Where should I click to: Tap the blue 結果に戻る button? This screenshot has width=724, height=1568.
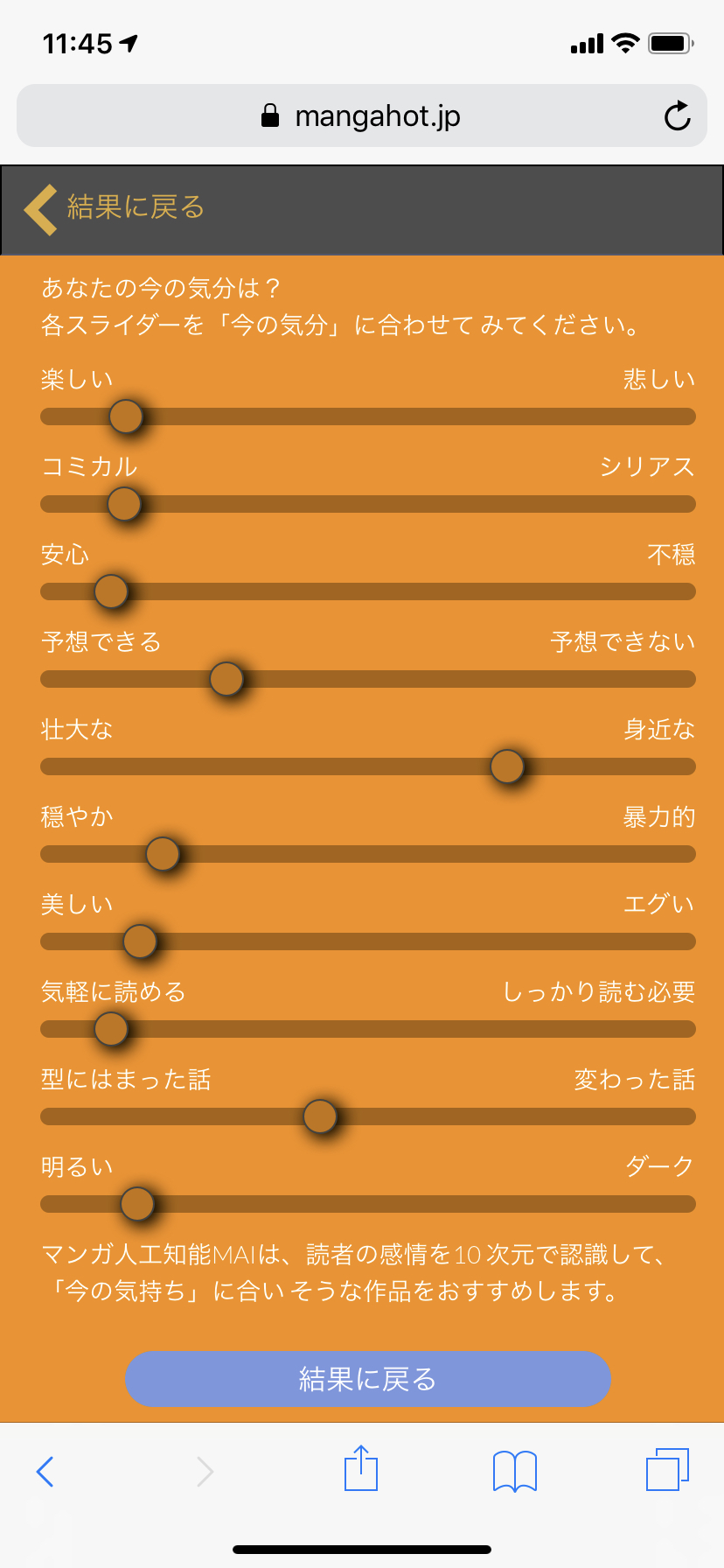(x=367, y=1379)
